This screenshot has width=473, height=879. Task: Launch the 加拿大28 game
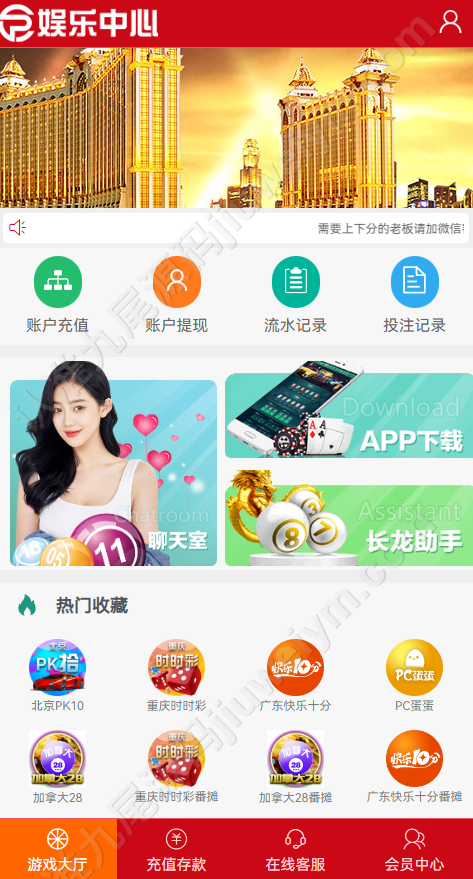point(58,767)
